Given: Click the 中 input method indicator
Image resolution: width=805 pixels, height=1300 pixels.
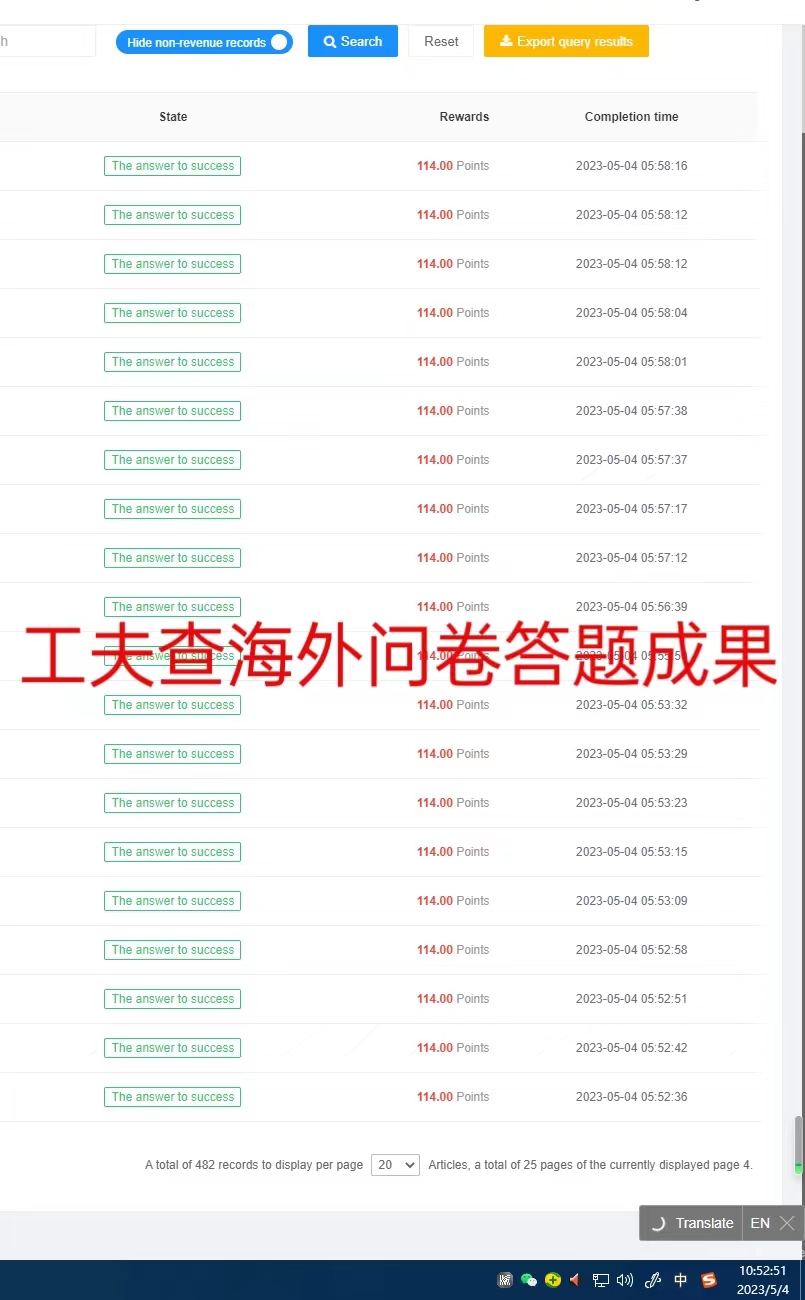Looking at the screenshot, I should pos(680,1279).
